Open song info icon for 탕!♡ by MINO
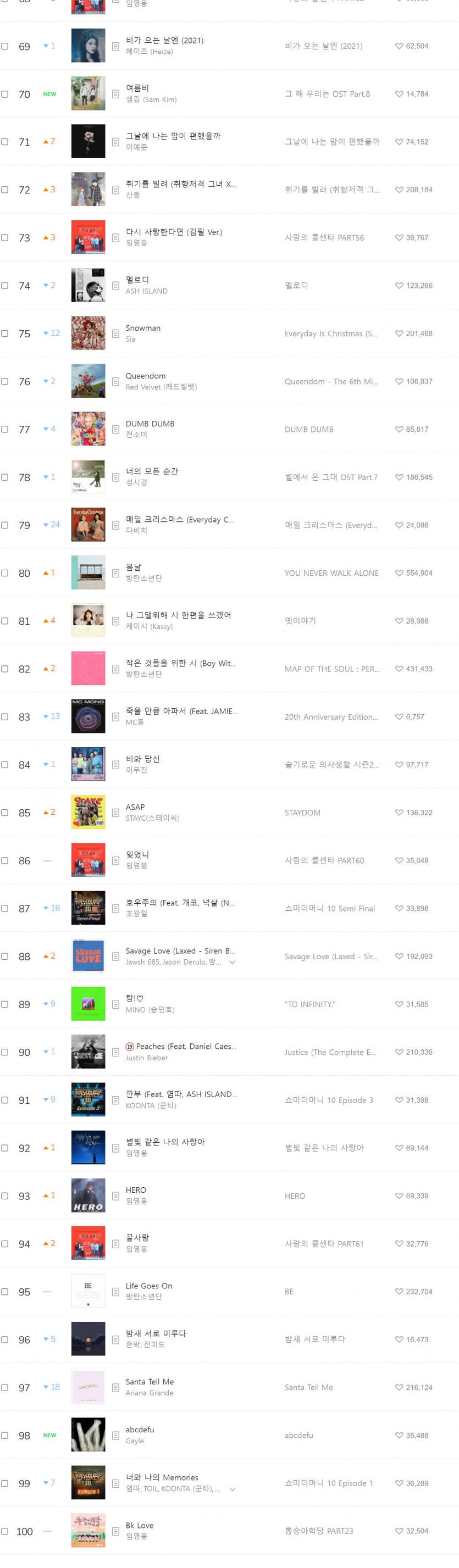Viewport: 459px width, 1568px height. click(x=115, y=1004)
